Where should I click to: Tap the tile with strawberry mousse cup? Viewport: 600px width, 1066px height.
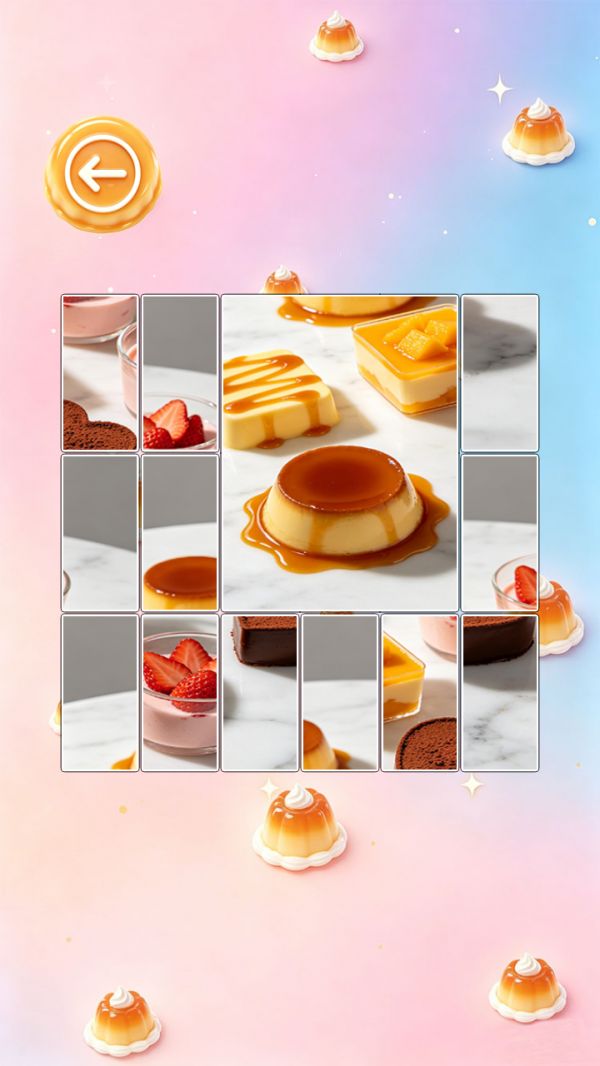coord(180,692)
